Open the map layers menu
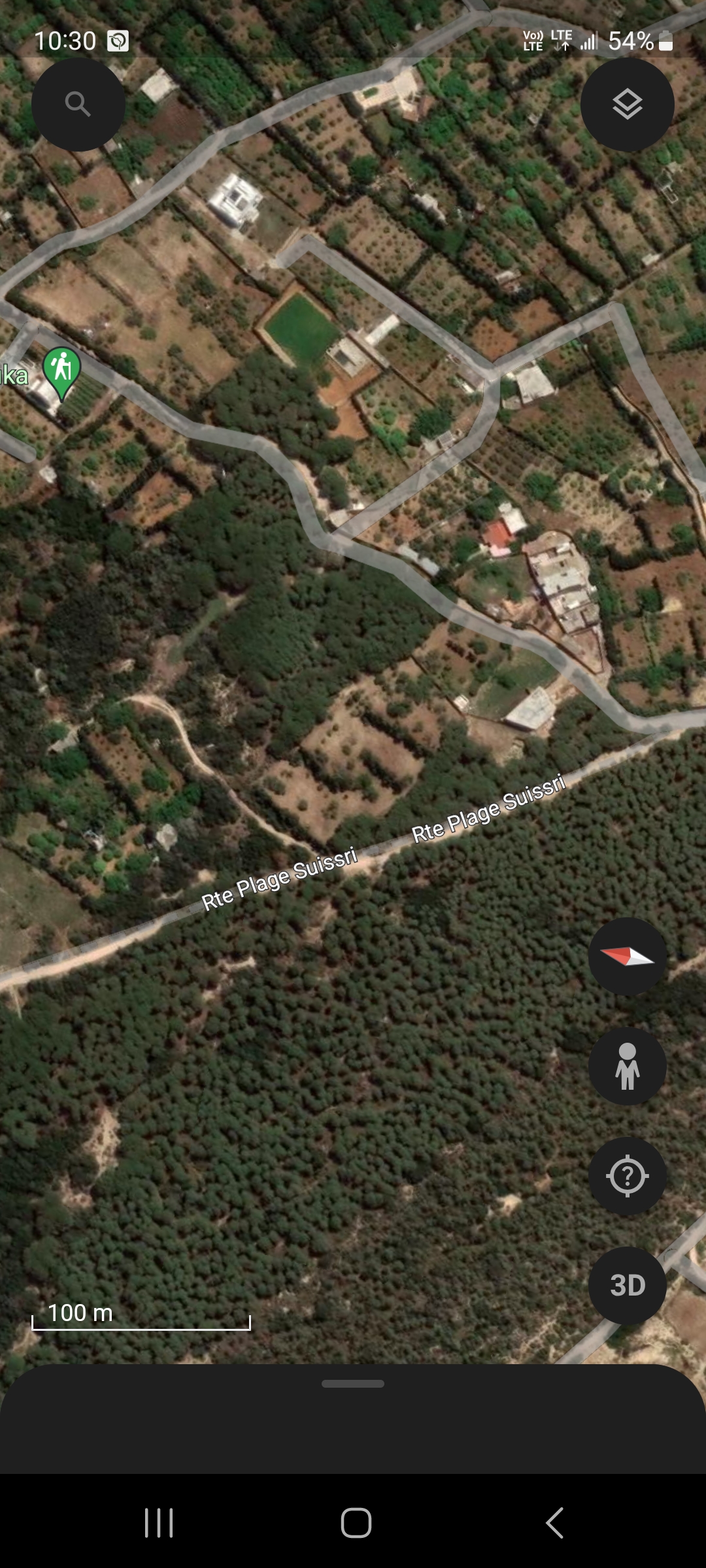Image resolution: width=706 pixels, height=1568 pixels. 627,105
